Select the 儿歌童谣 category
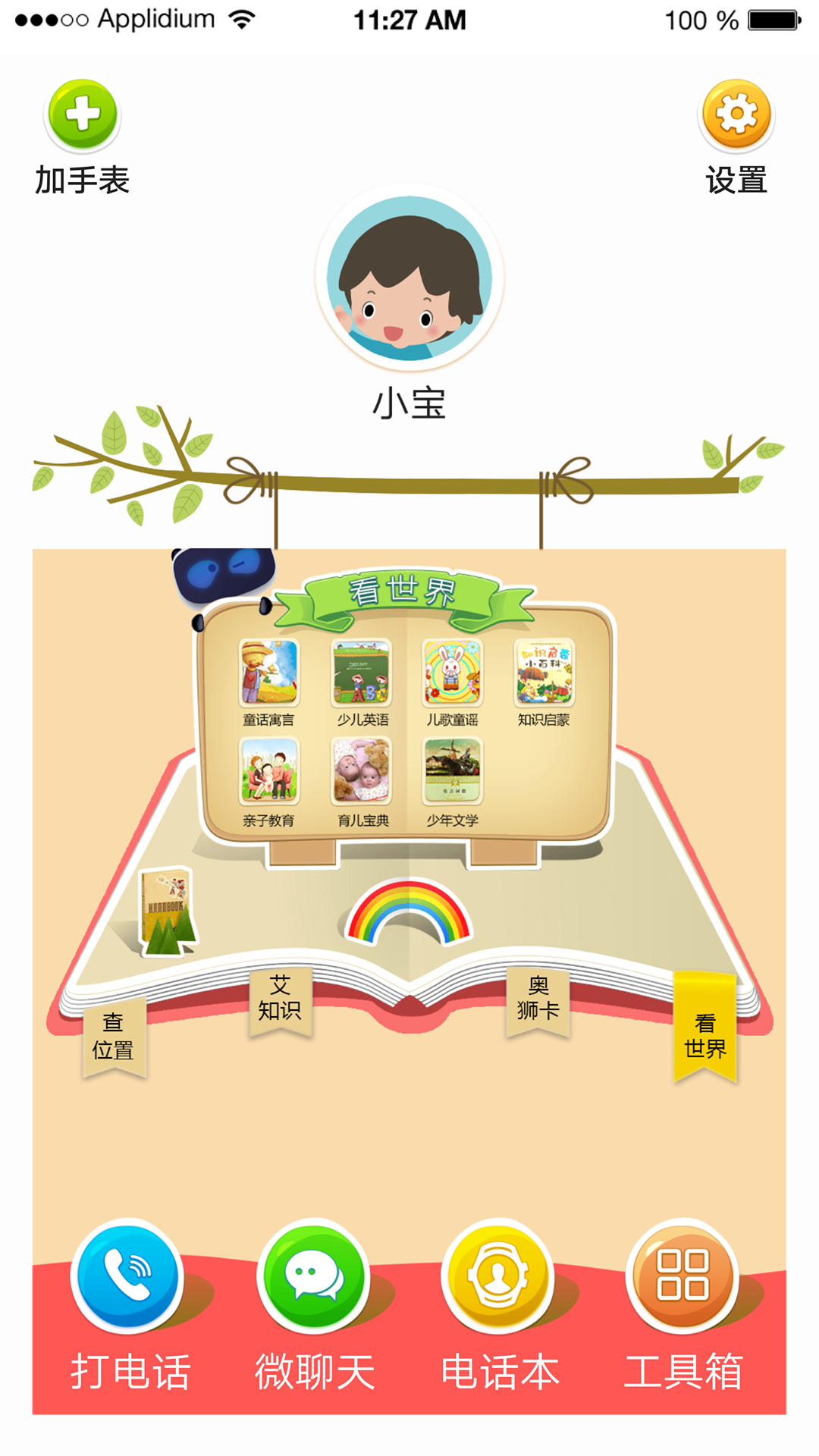The image size is (819, 1456). (453, 673)
